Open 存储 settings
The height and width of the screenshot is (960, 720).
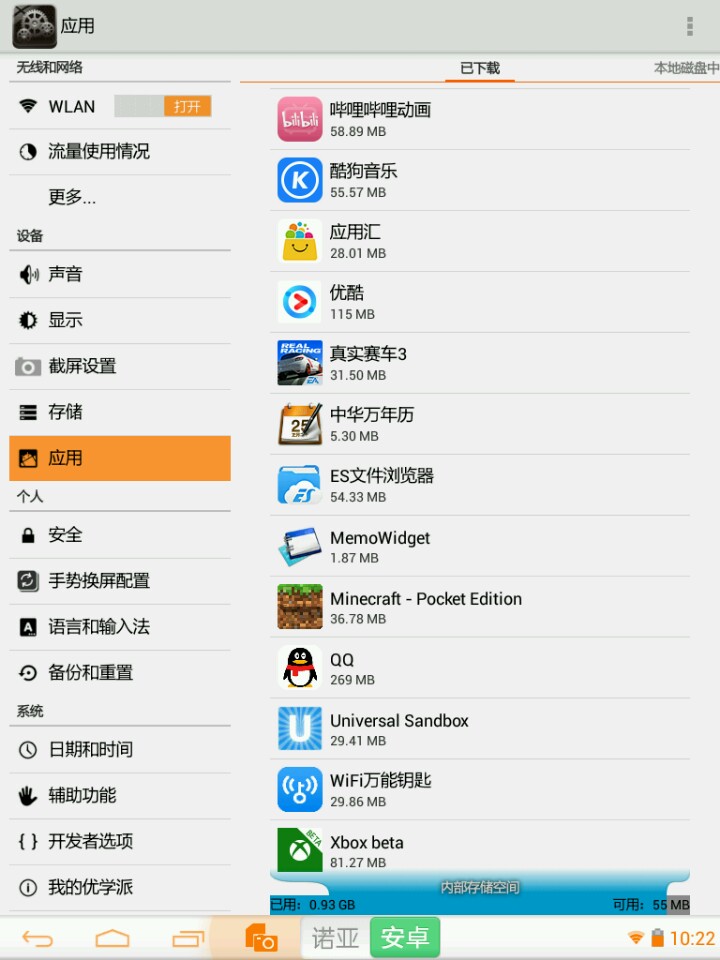pos(120,412)
